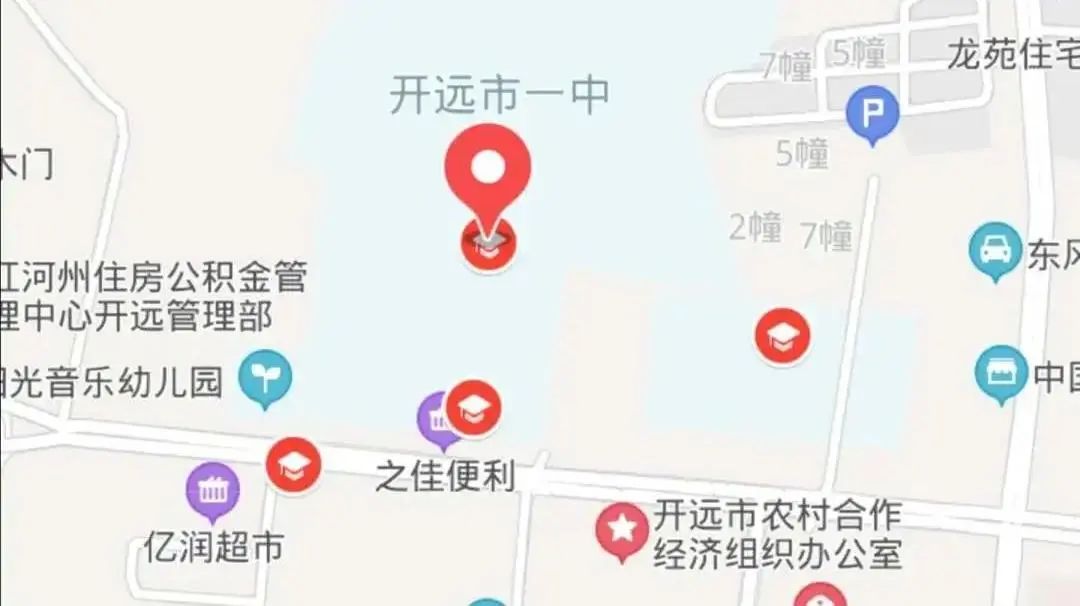Select the 阳光音乐幼儿园 kindergarten marker
The image size is (1080, 606).
pyautogui.click(x=265, y=379)
